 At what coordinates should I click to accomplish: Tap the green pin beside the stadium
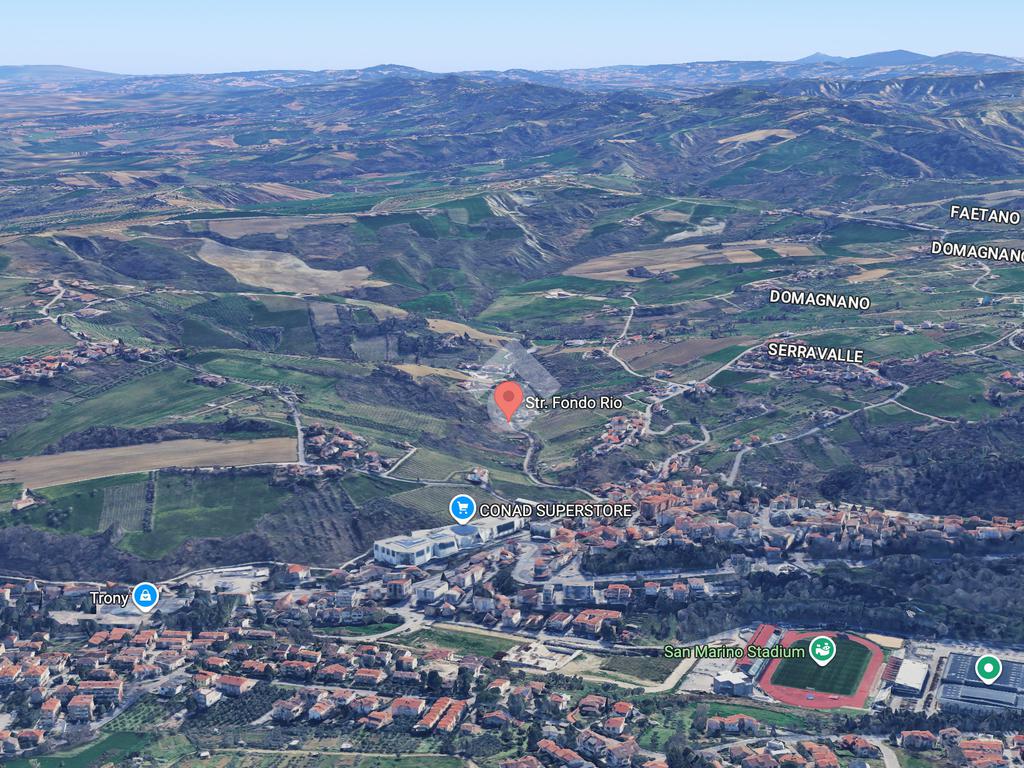(988, 667)
